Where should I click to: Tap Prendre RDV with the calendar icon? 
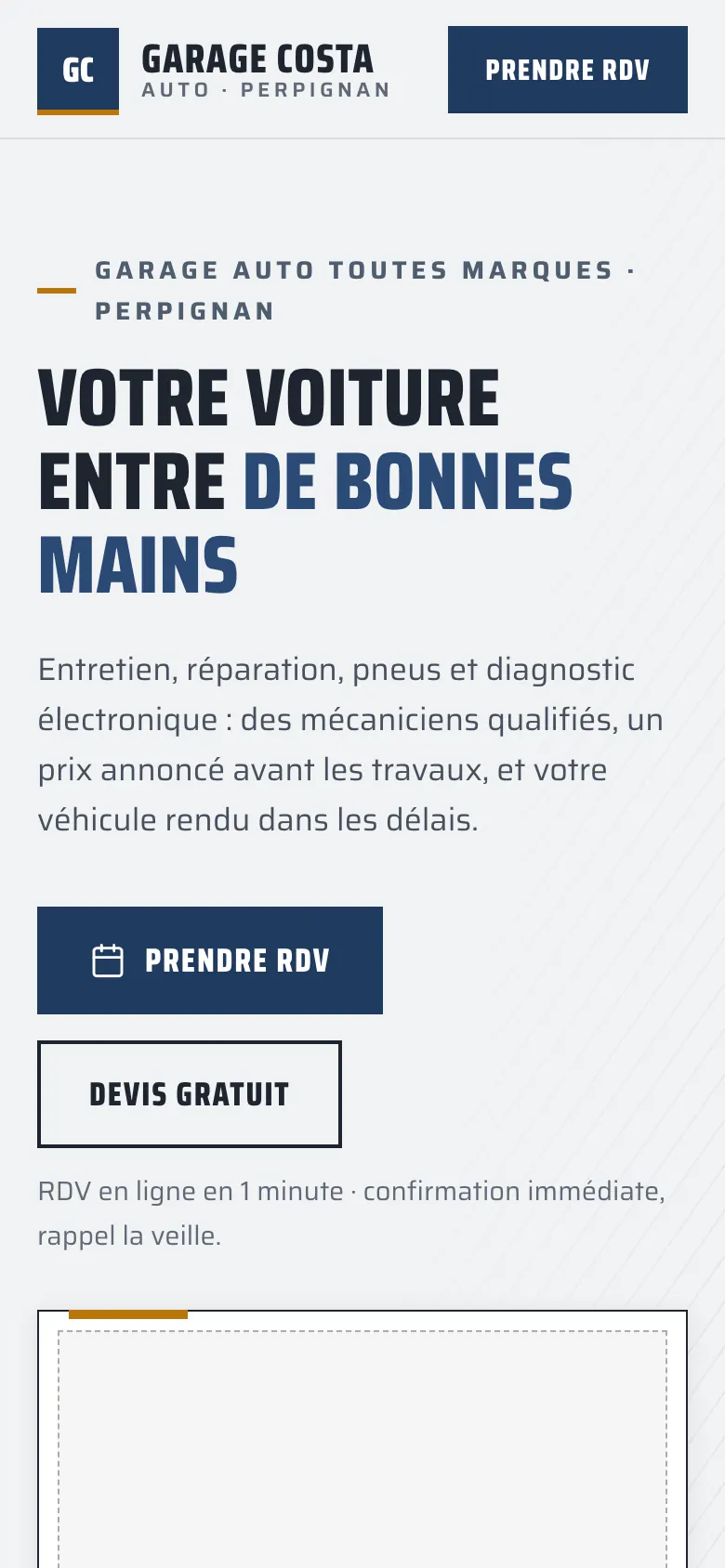click(210, 960)
